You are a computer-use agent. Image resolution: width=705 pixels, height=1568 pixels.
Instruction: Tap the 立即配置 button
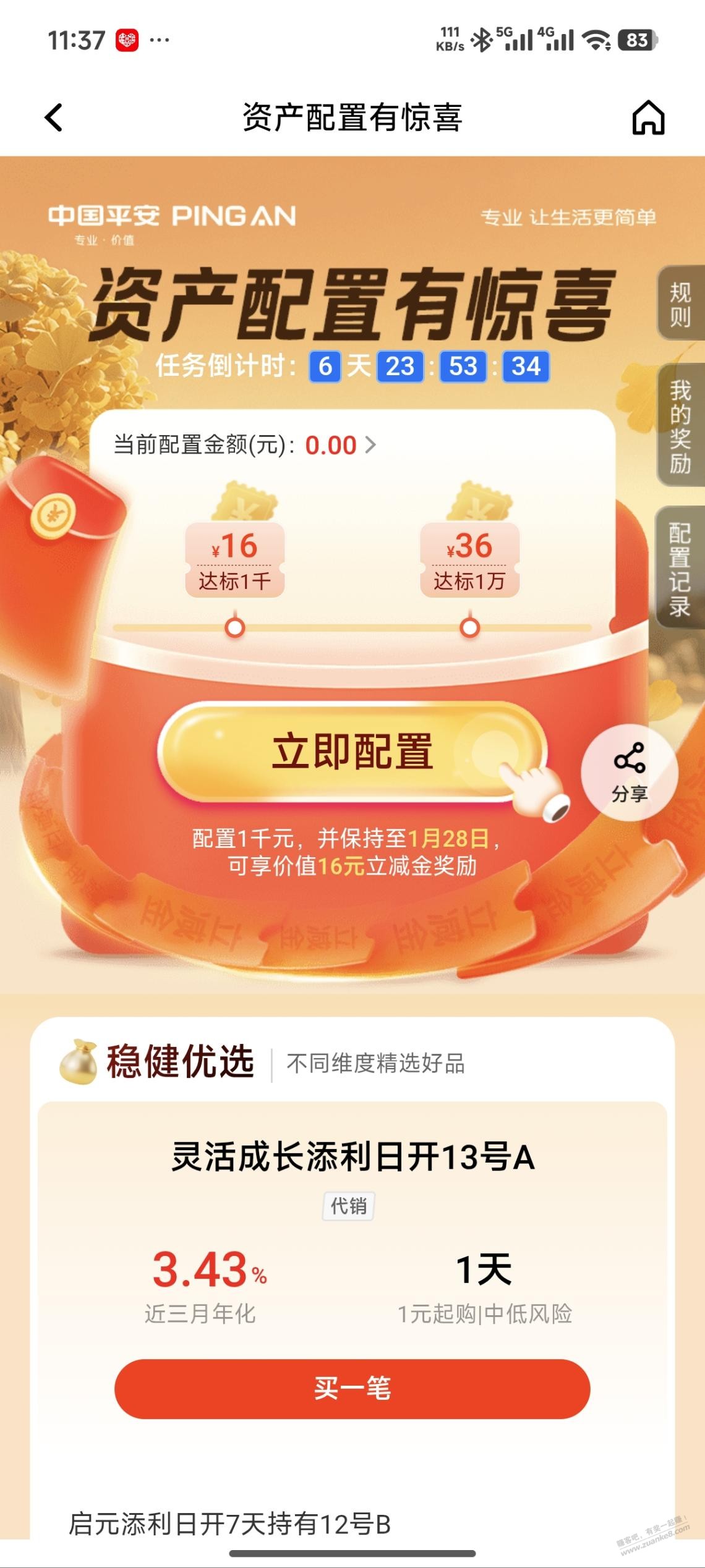click(352, 752)
